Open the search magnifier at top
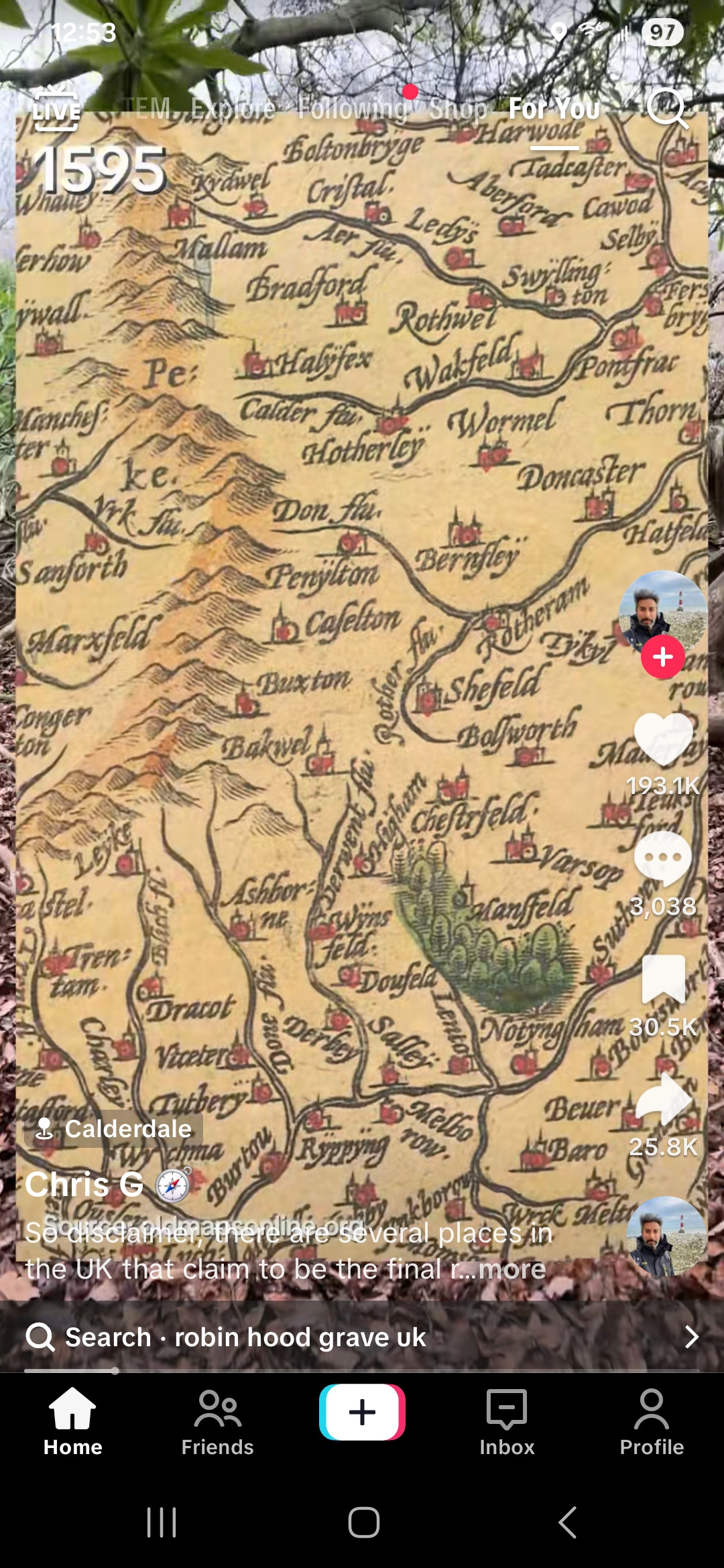This screenshot has width=724, height=1568. coord(667,108)
